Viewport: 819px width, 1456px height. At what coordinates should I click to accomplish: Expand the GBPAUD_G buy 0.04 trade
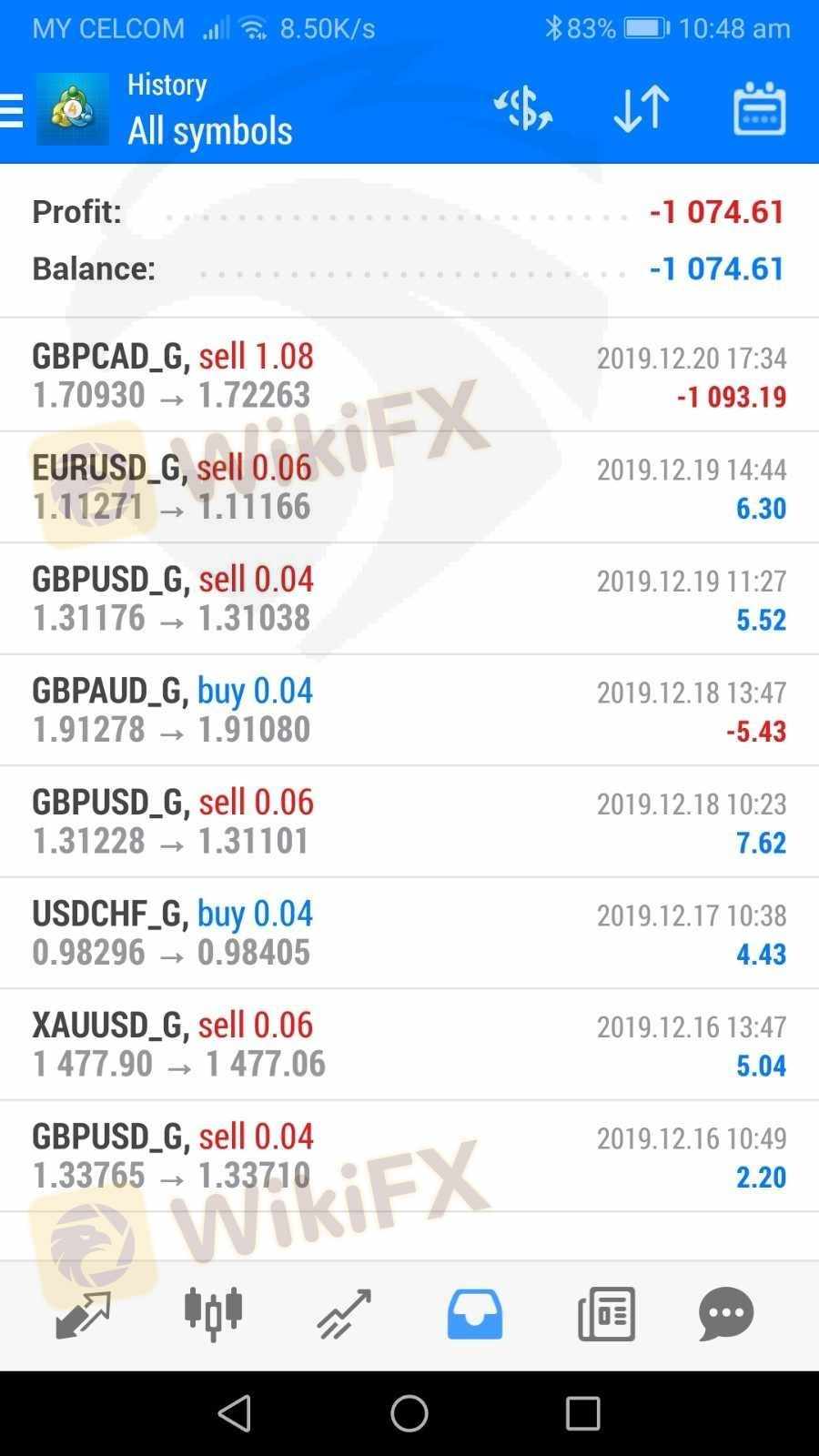point(409,710)
